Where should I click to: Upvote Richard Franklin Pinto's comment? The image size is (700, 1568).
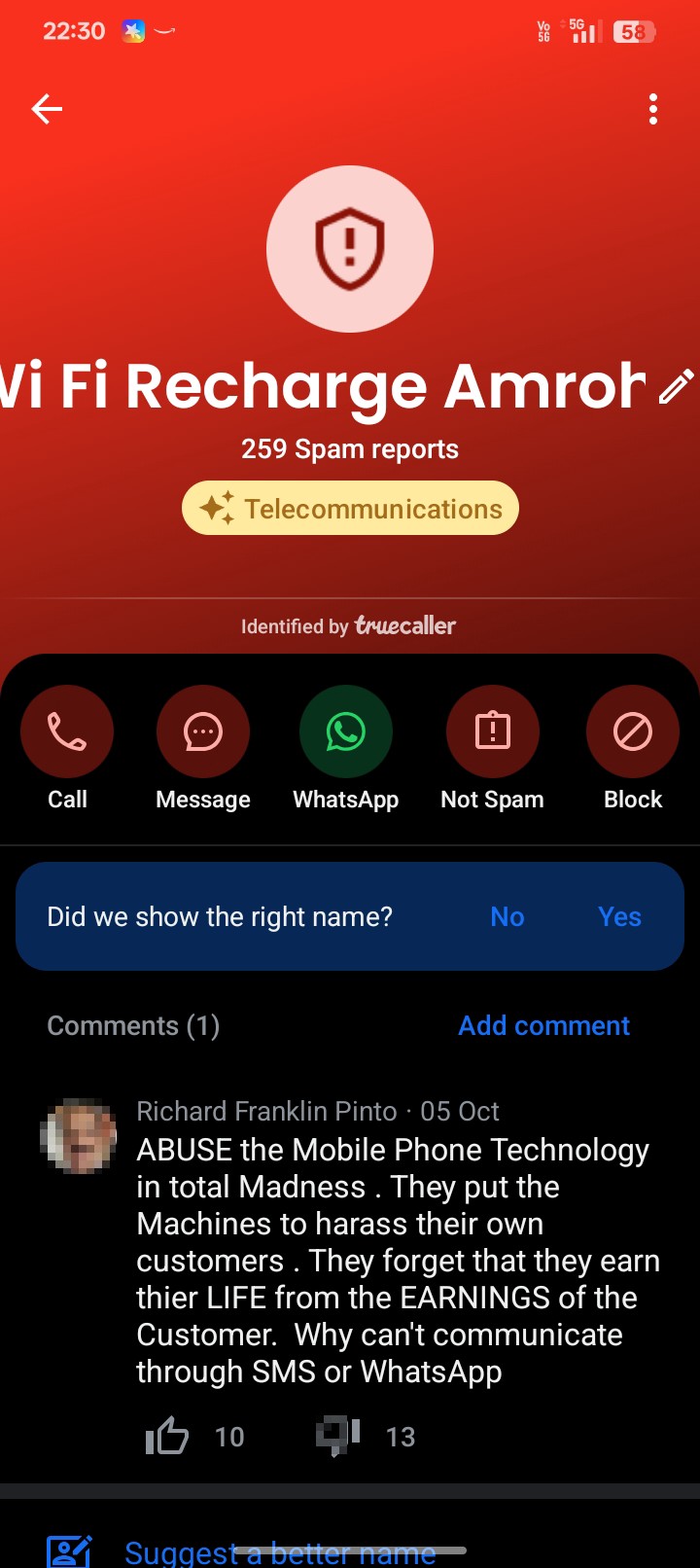[x=166, y=1436]
